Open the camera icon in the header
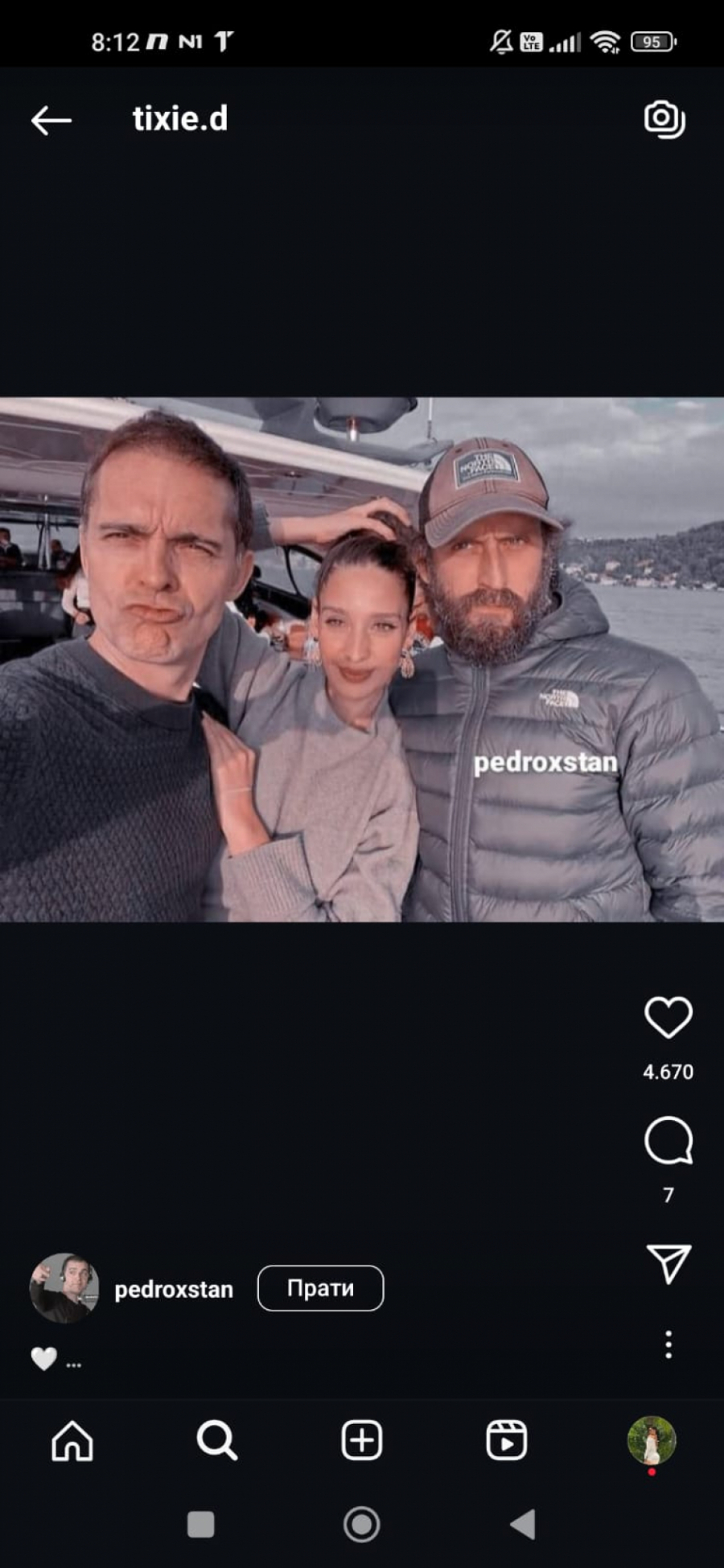724x1568 pixels. pyautogui.click(x=664, y=119)
